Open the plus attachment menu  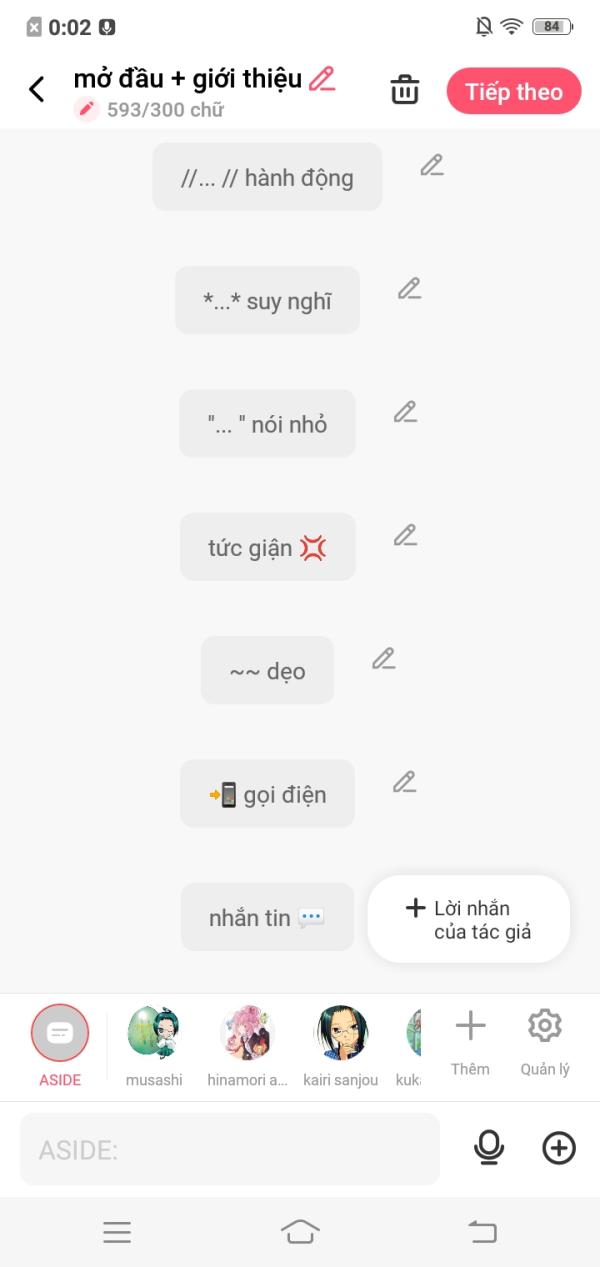tap(559, 1148)
